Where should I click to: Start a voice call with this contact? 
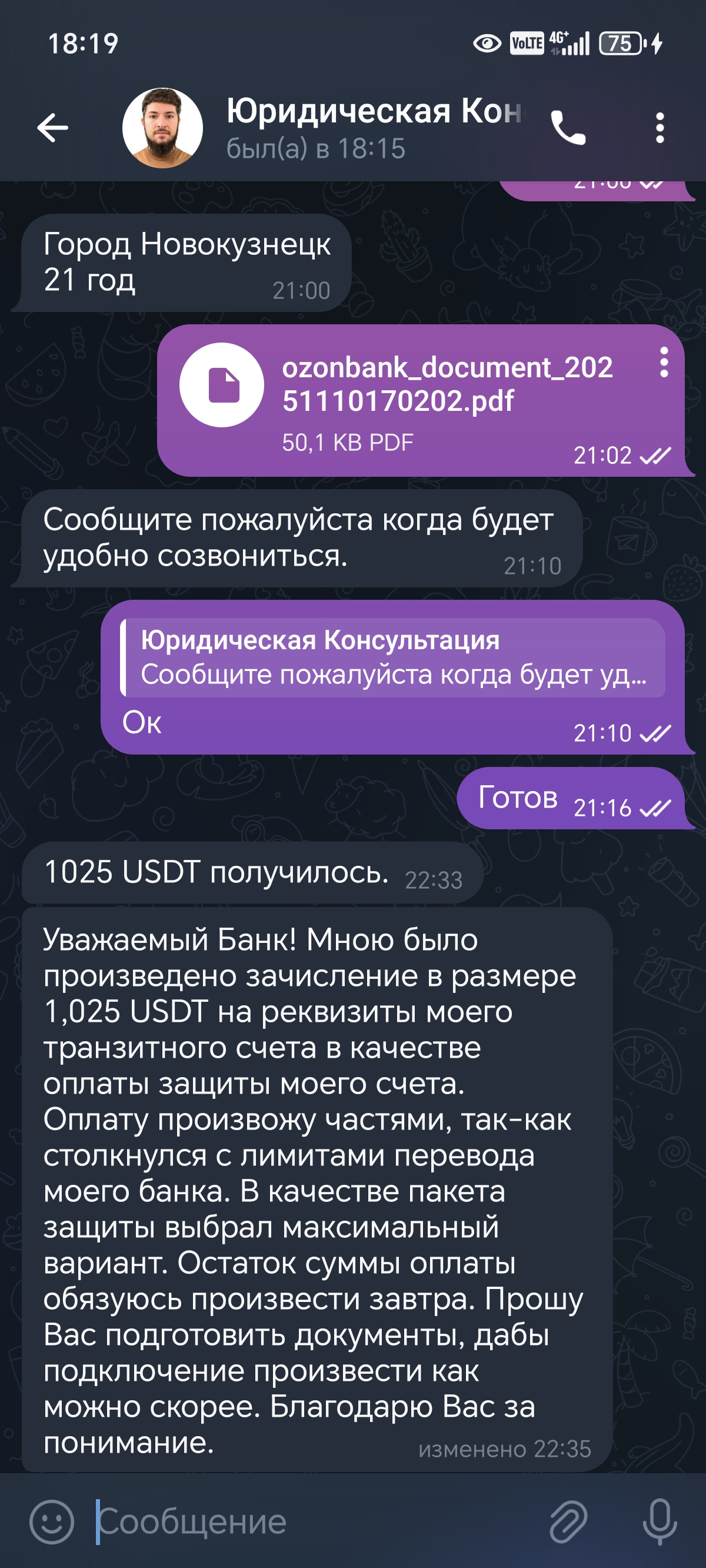point(567,128)
